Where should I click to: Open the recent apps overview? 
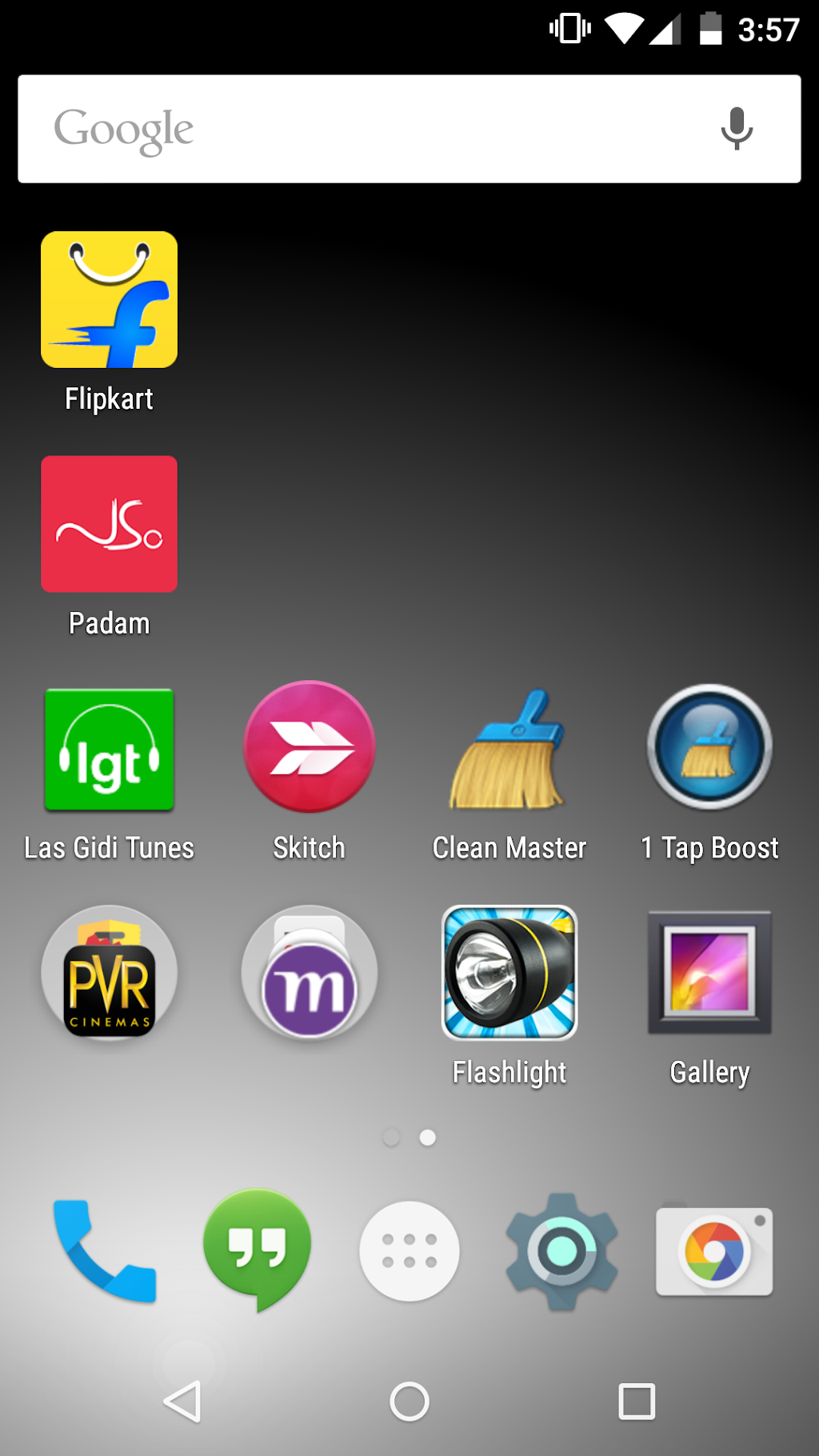[637, 1402]
